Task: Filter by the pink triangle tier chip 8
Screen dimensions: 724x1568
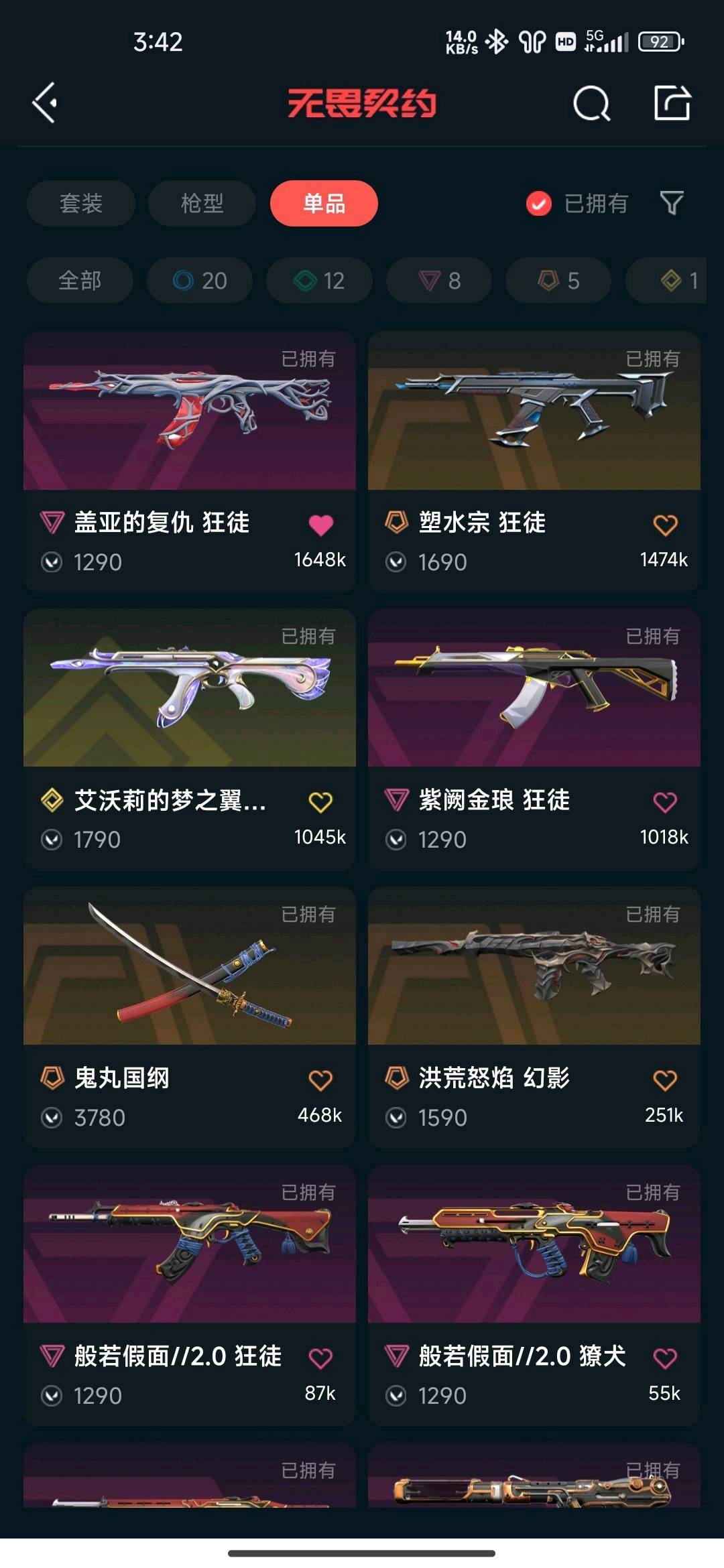Action: 439,280
